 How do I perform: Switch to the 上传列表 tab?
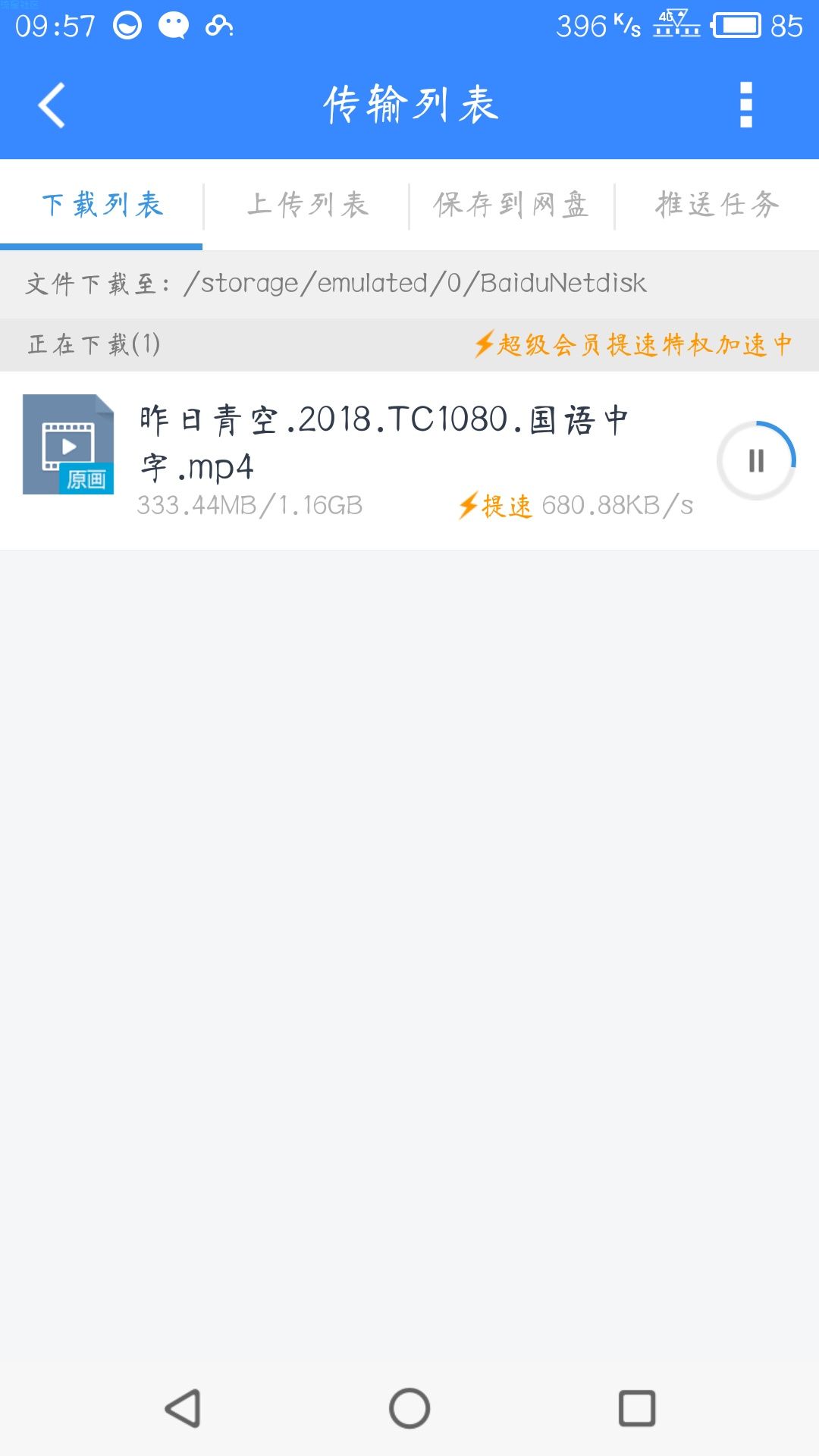[x=307, y=205]
